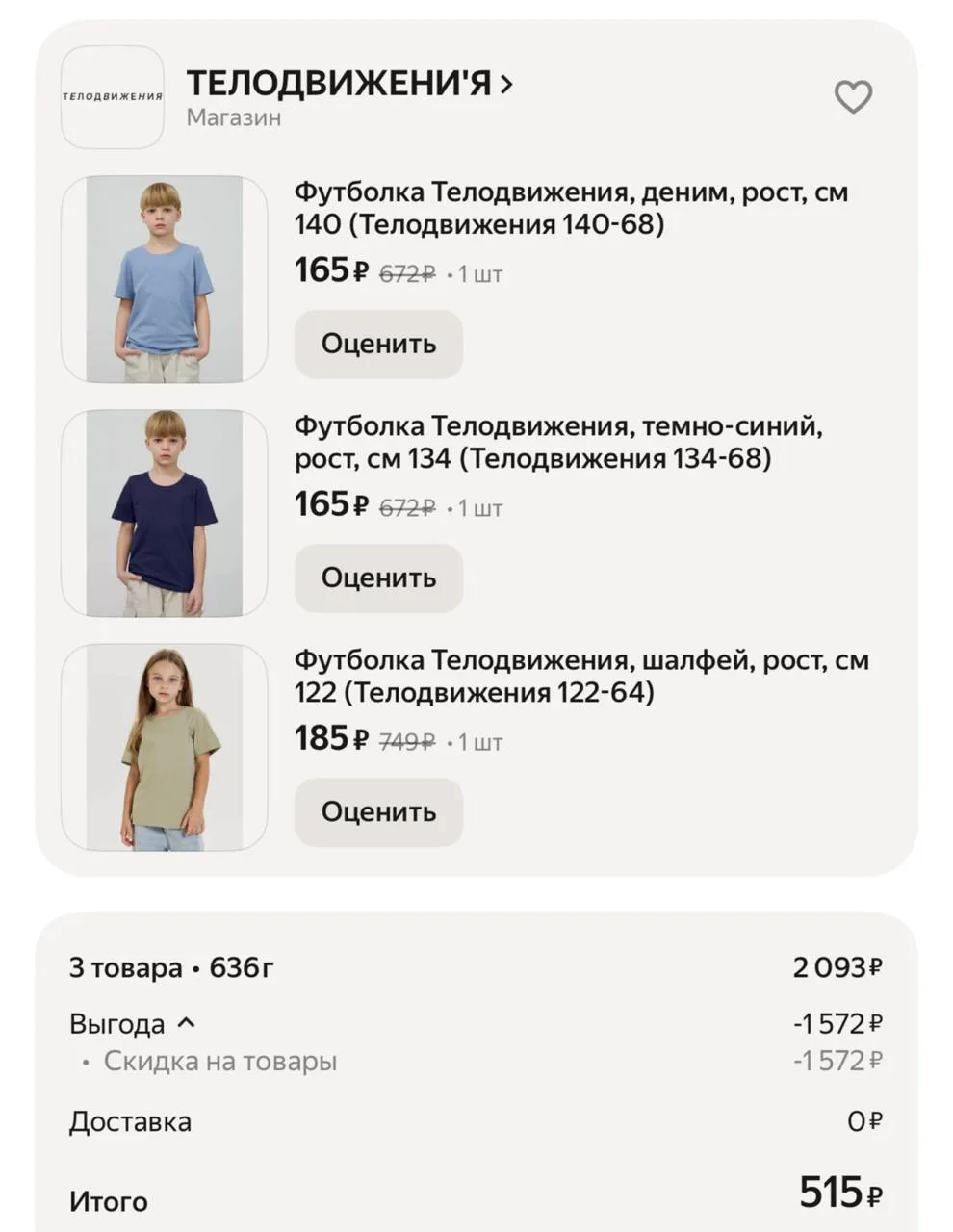
Task: Open the шалфей T-shirt product image
Action: (165, 748)
